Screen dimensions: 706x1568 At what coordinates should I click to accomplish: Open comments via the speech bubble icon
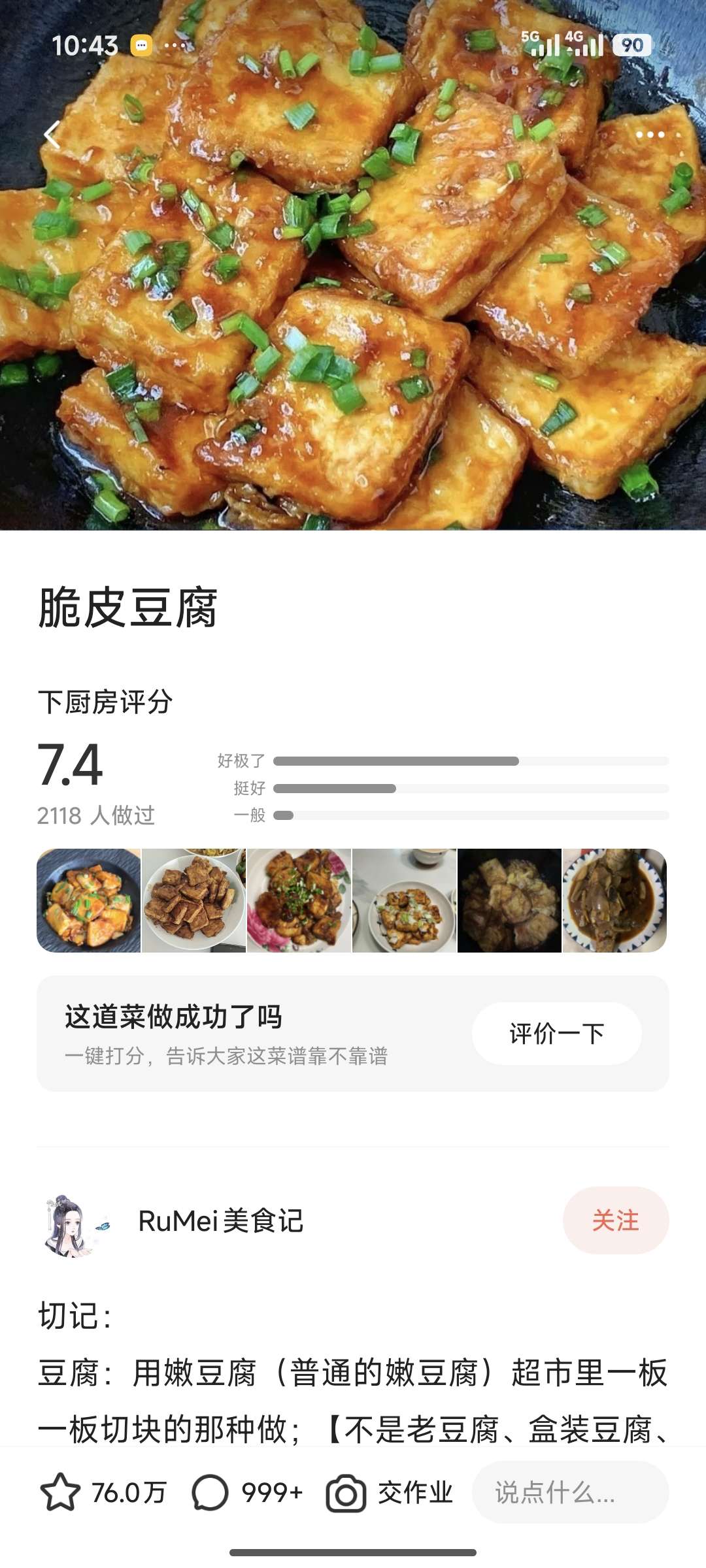[x=210, y=1492]
